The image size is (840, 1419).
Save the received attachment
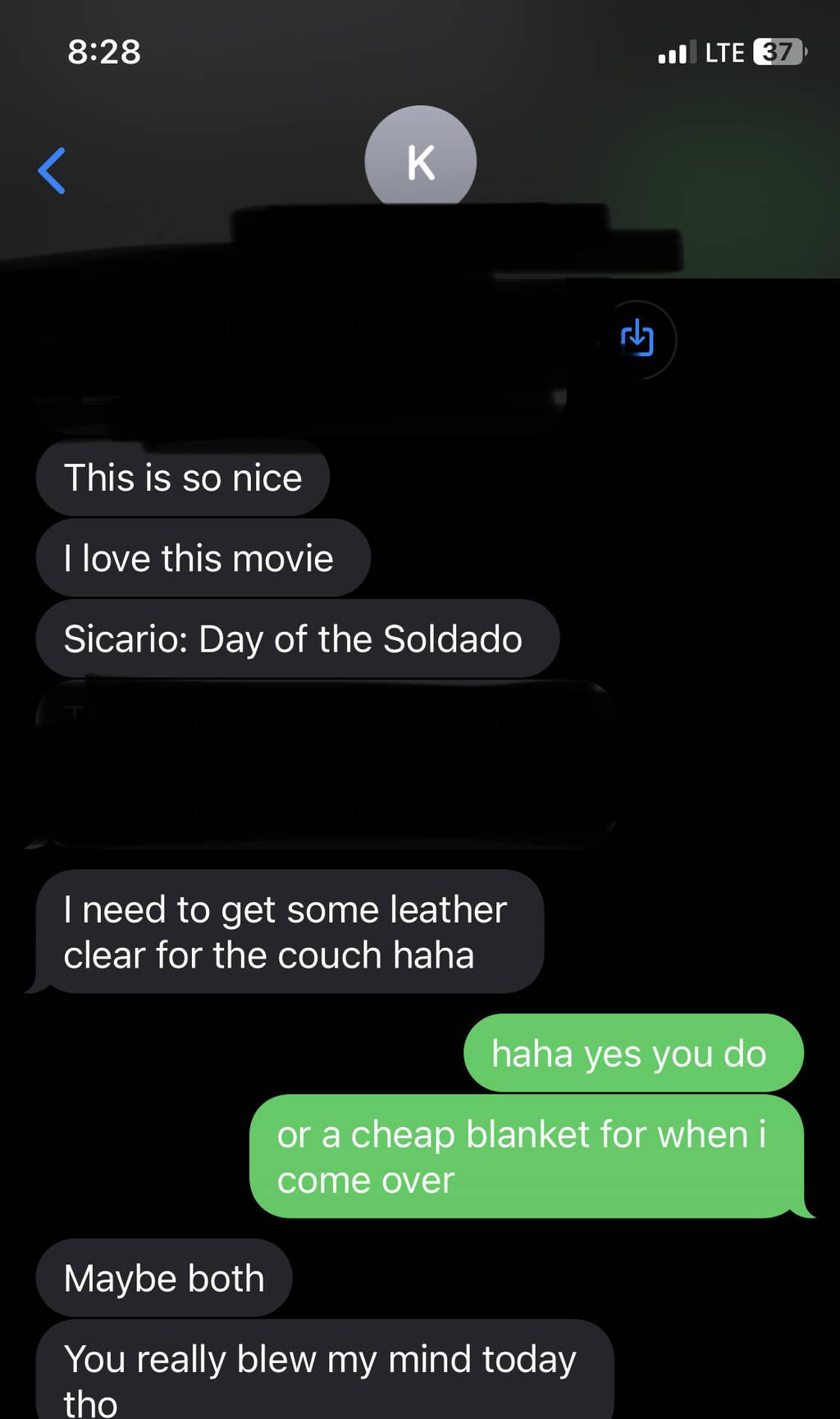(637, 339)
